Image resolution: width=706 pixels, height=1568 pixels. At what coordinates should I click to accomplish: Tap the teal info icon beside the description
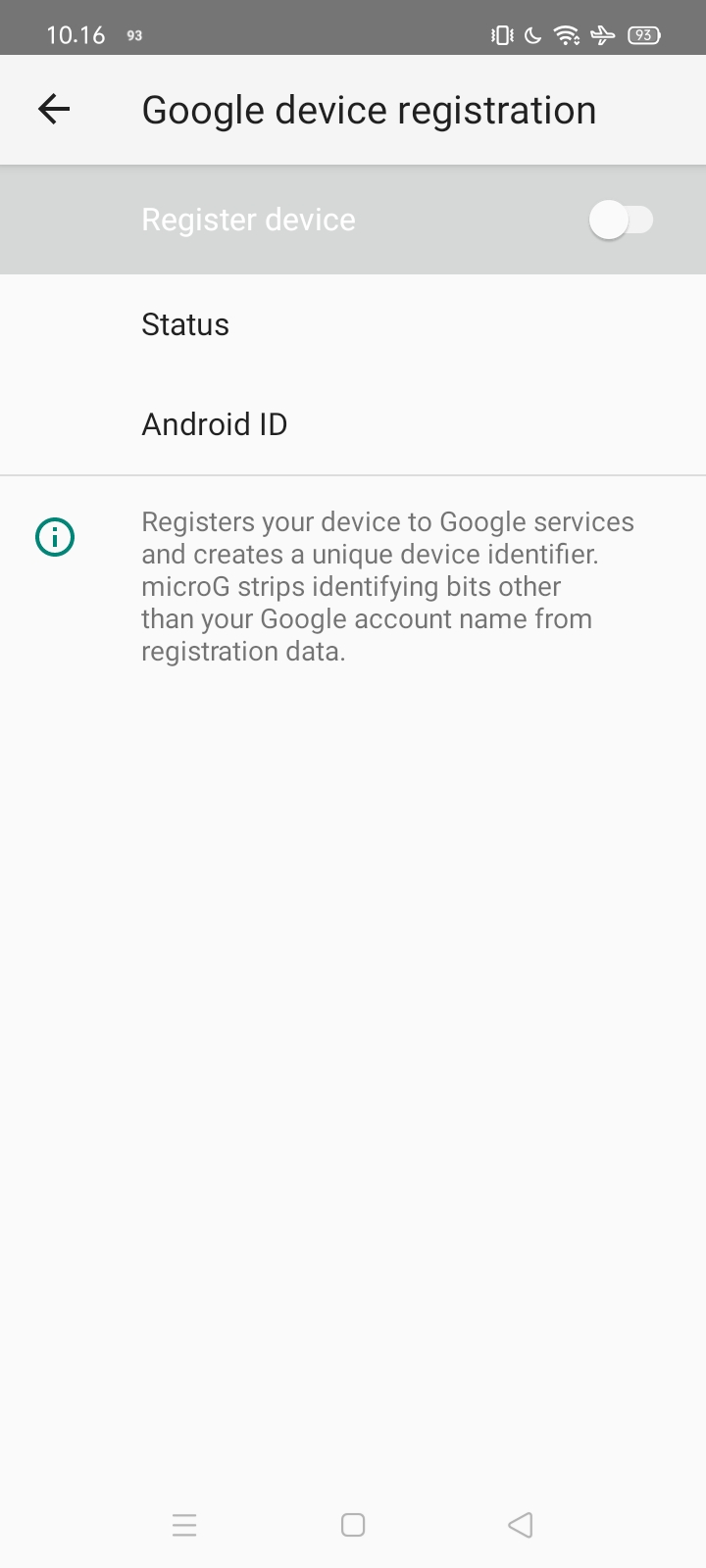(x=55, y=536)
